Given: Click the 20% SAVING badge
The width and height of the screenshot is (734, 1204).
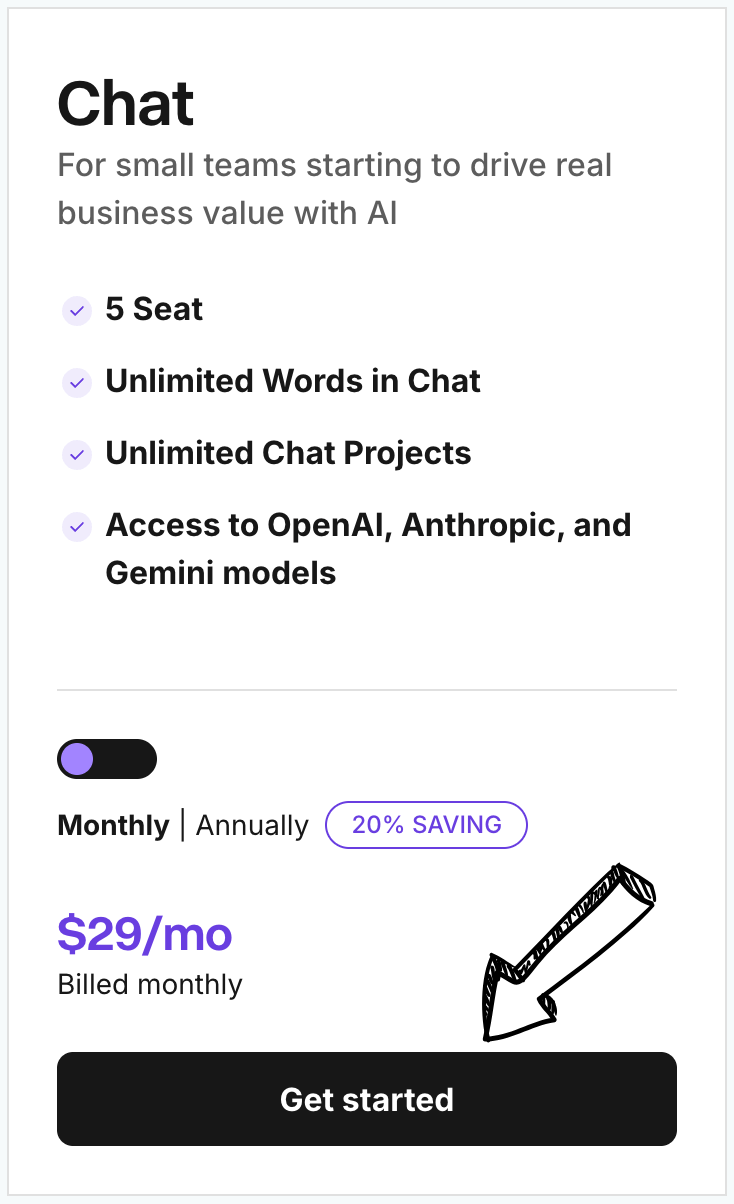Looking at the screenshot, I should (x=426, y=824).
